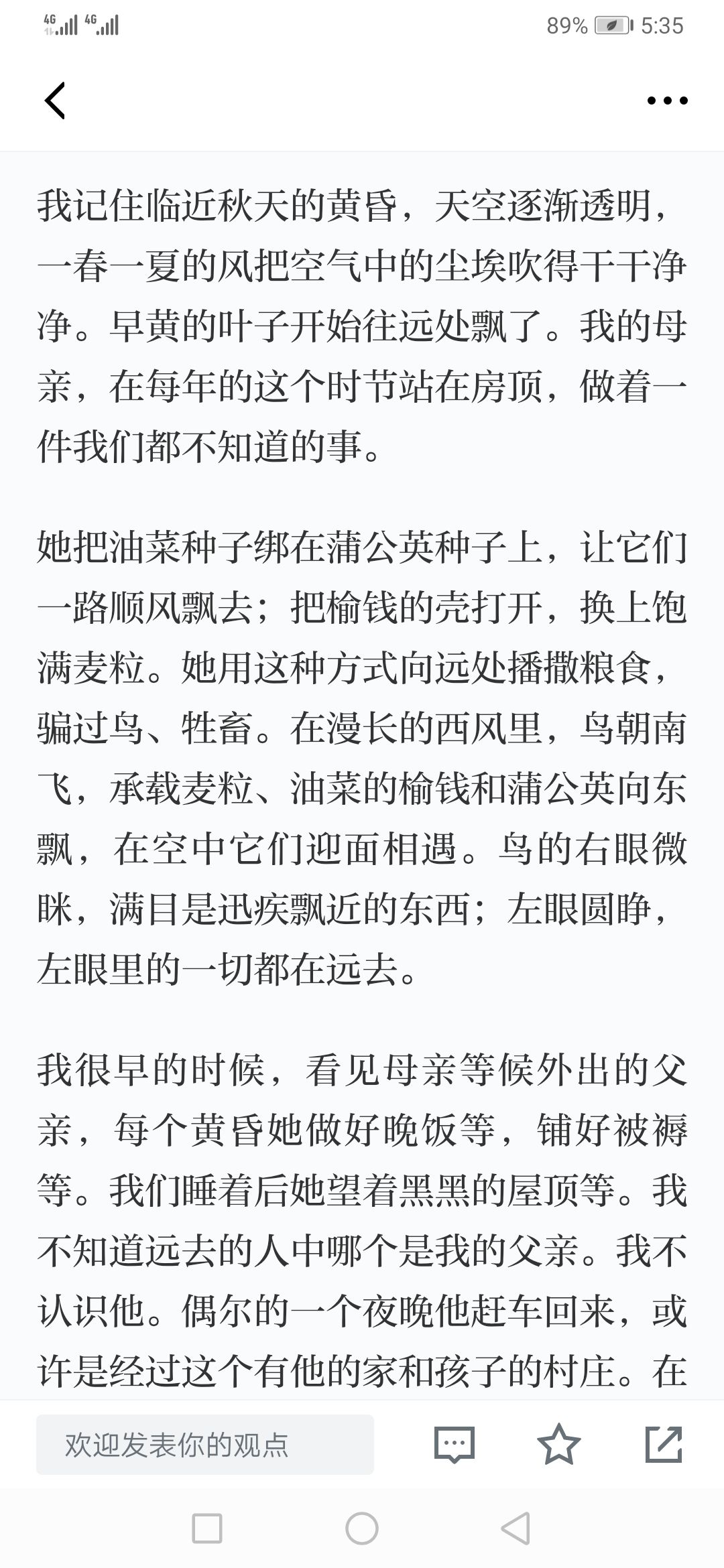Image resolution: width=724 pixels, height=1568 pixels.
Task: Open recent apps with square button
Action: click(207, 1528)
